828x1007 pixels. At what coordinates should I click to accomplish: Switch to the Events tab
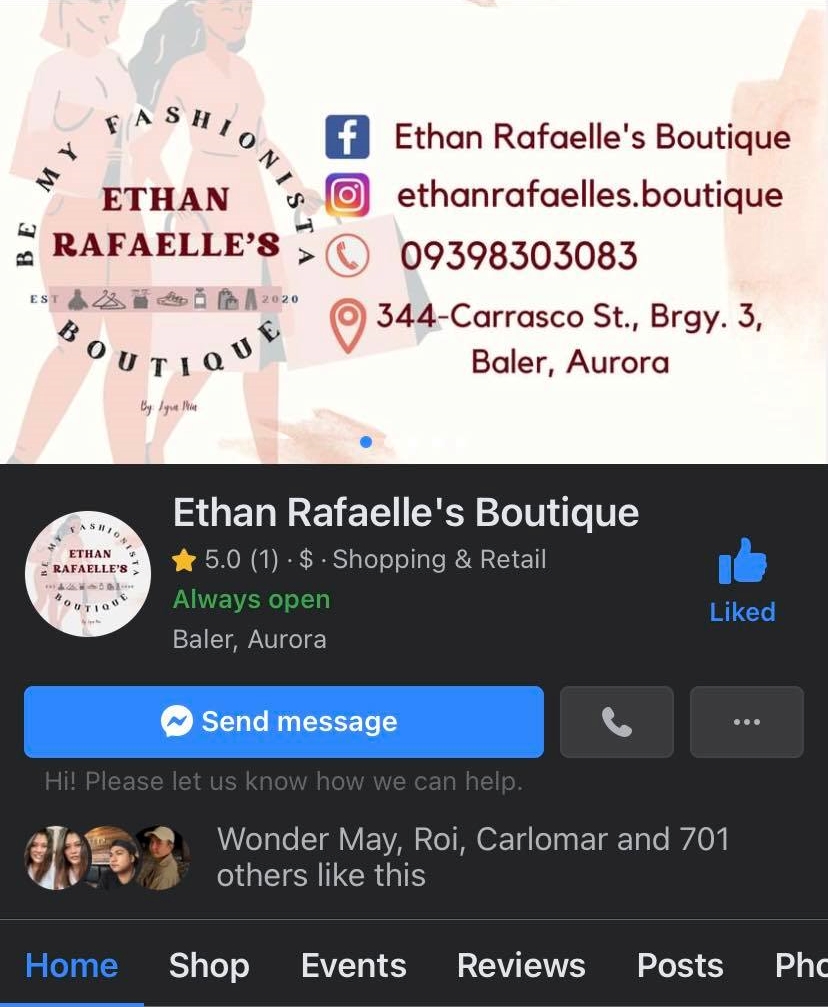click(353, 965)
